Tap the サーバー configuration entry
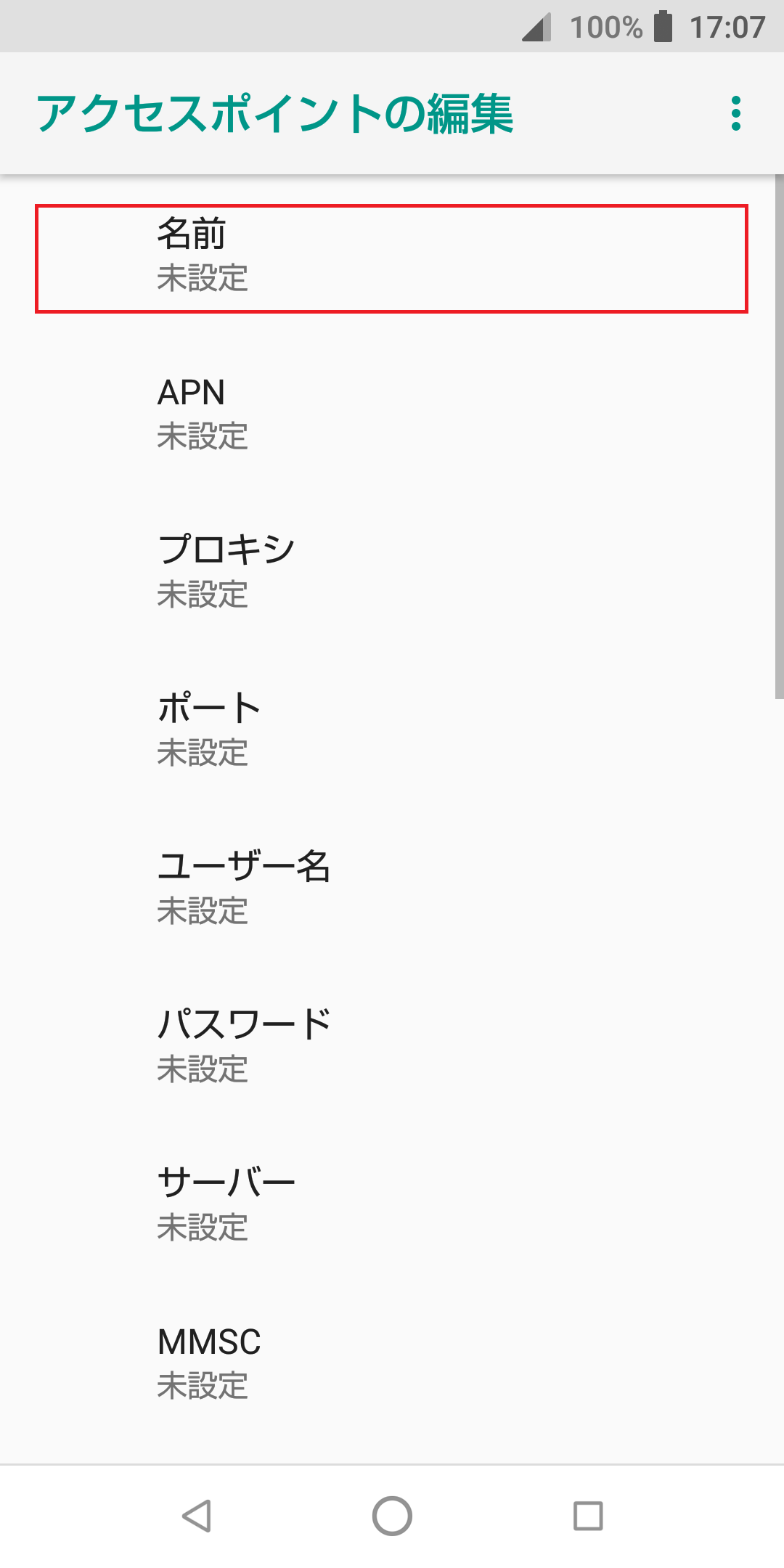This screenshot has width=784, height=1568. click(x=392, y=1201)
